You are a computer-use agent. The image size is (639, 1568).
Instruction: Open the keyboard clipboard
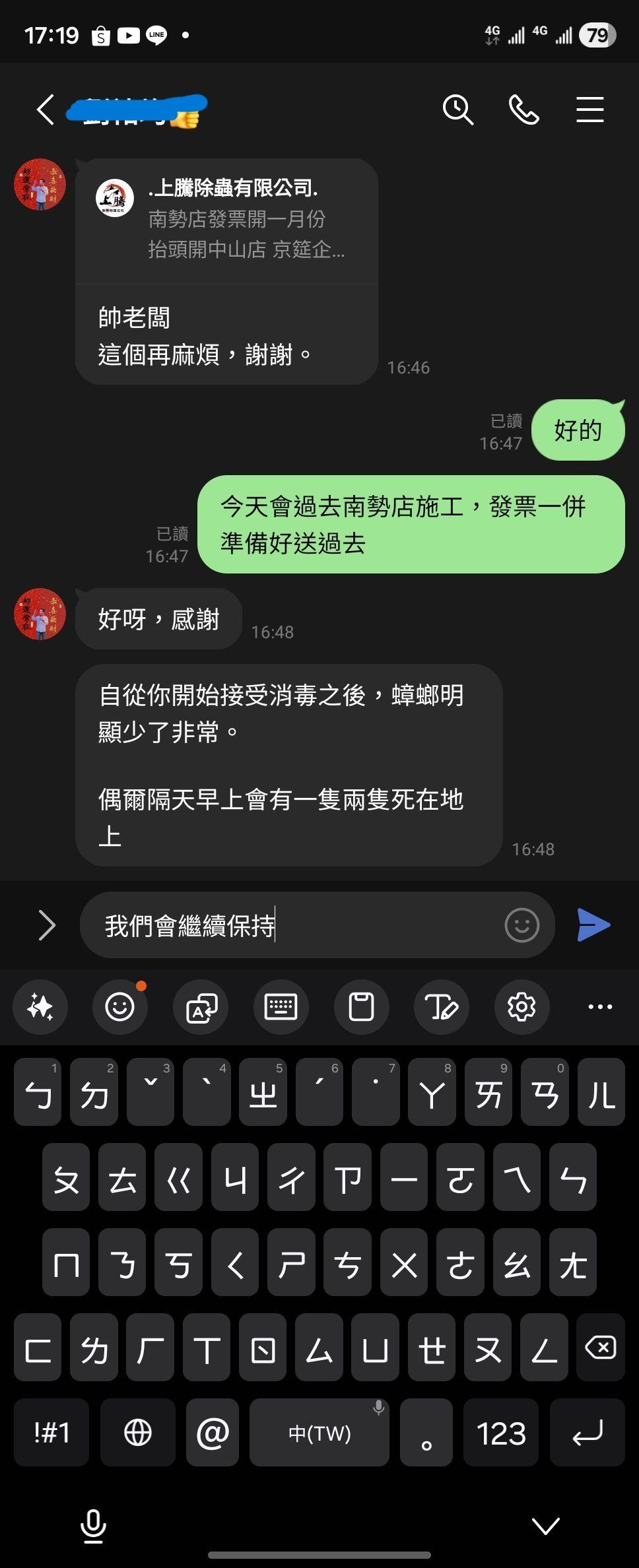tap(361, 1007)
